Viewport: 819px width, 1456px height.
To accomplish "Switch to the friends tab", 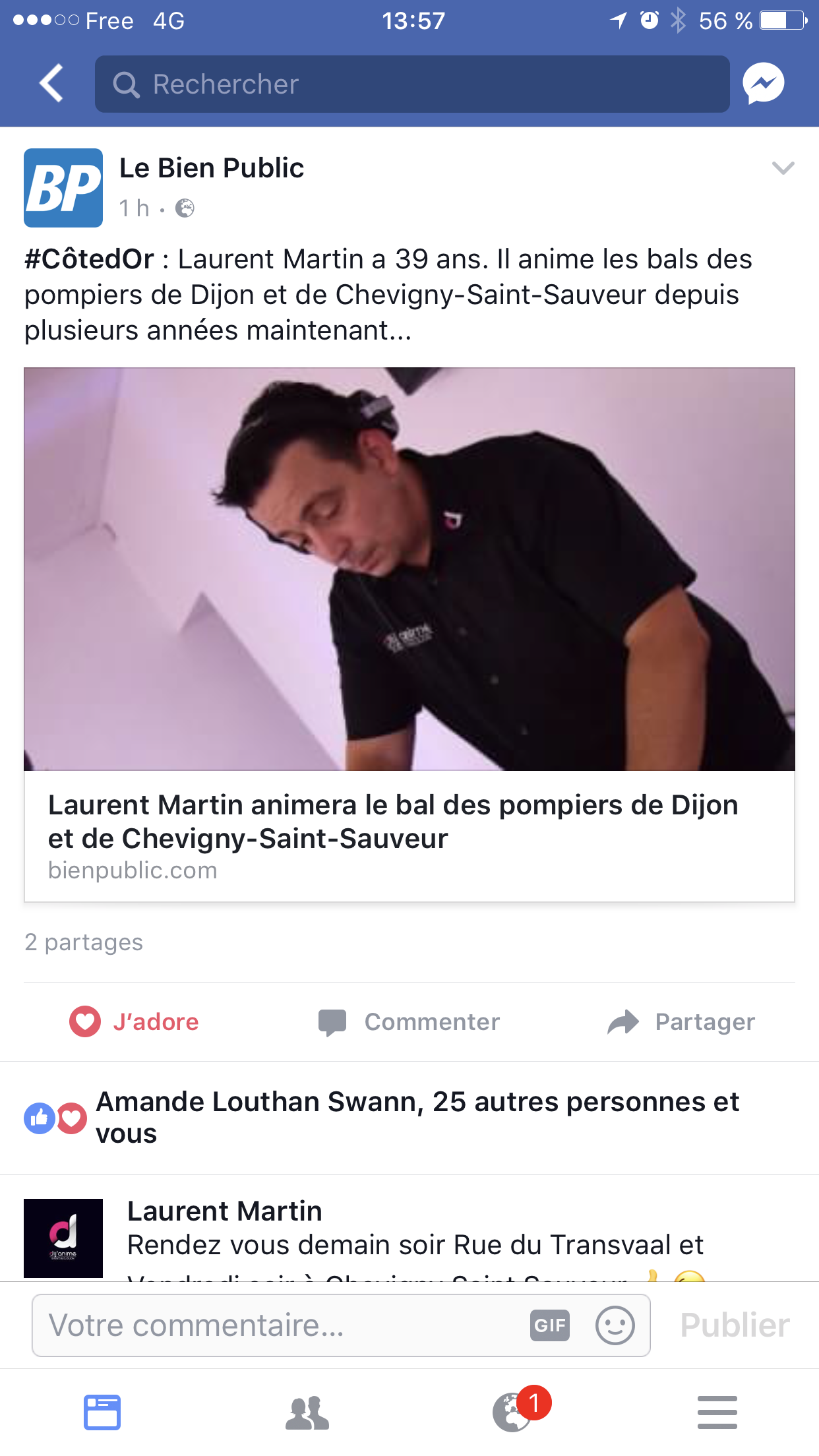I will coord(307,1412).
